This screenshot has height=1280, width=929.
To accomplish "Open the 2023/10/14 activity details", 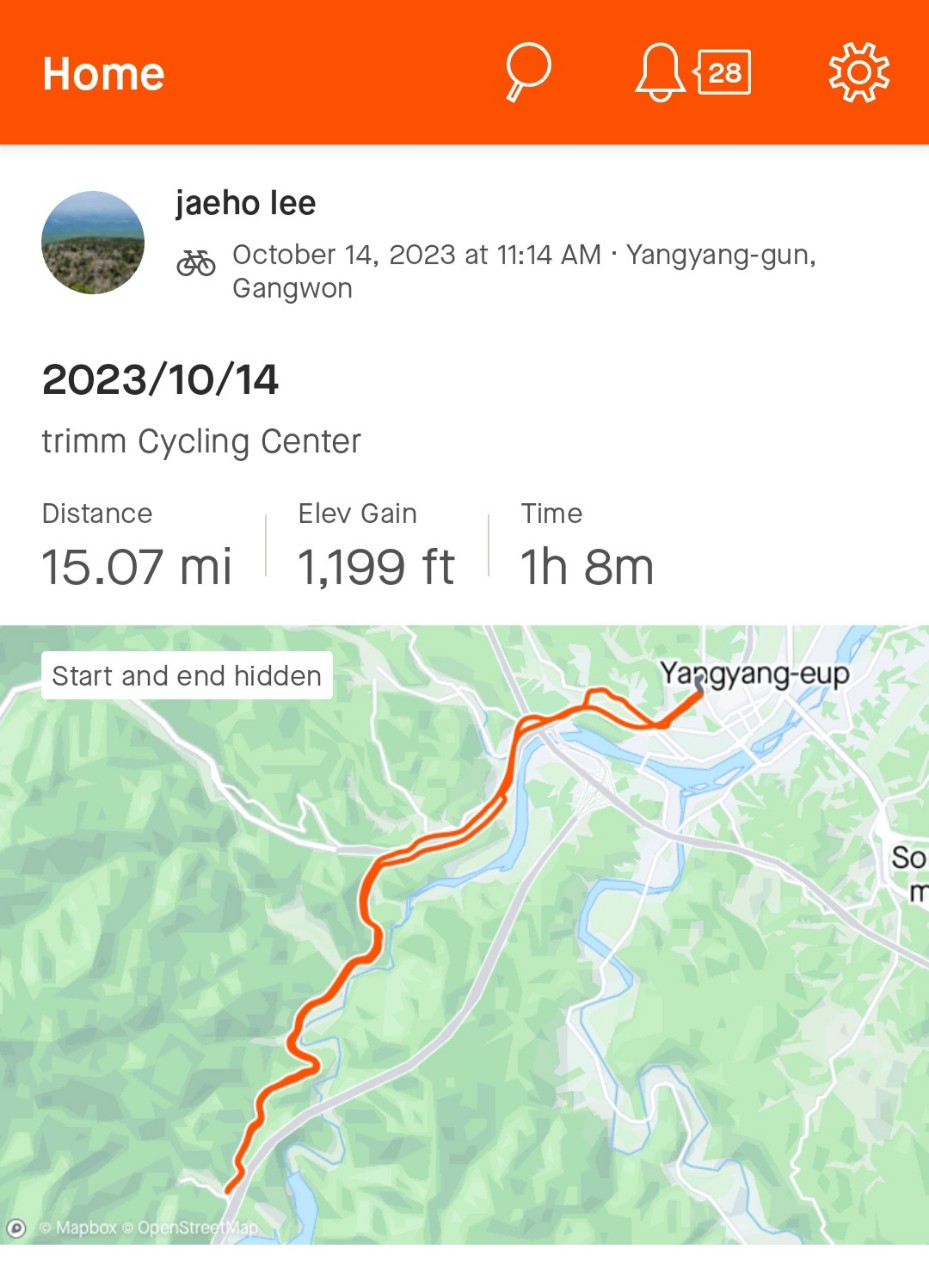I will coord(160,381).
